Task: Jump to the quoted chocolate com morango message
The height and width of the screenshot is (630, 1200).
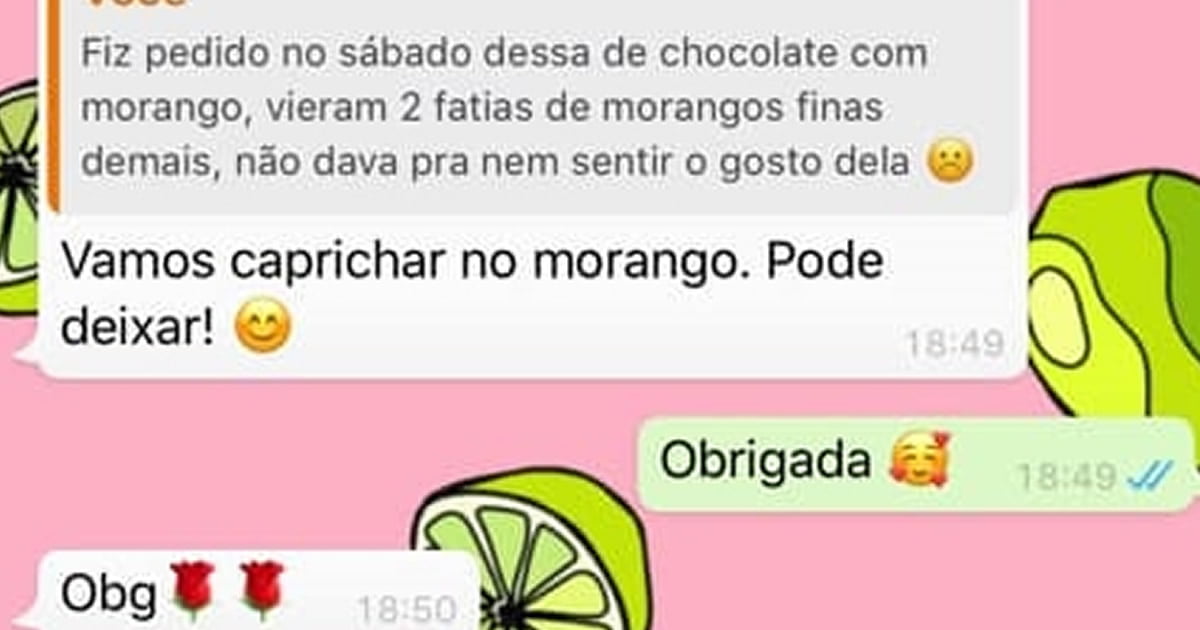Action: pos(520,108)
